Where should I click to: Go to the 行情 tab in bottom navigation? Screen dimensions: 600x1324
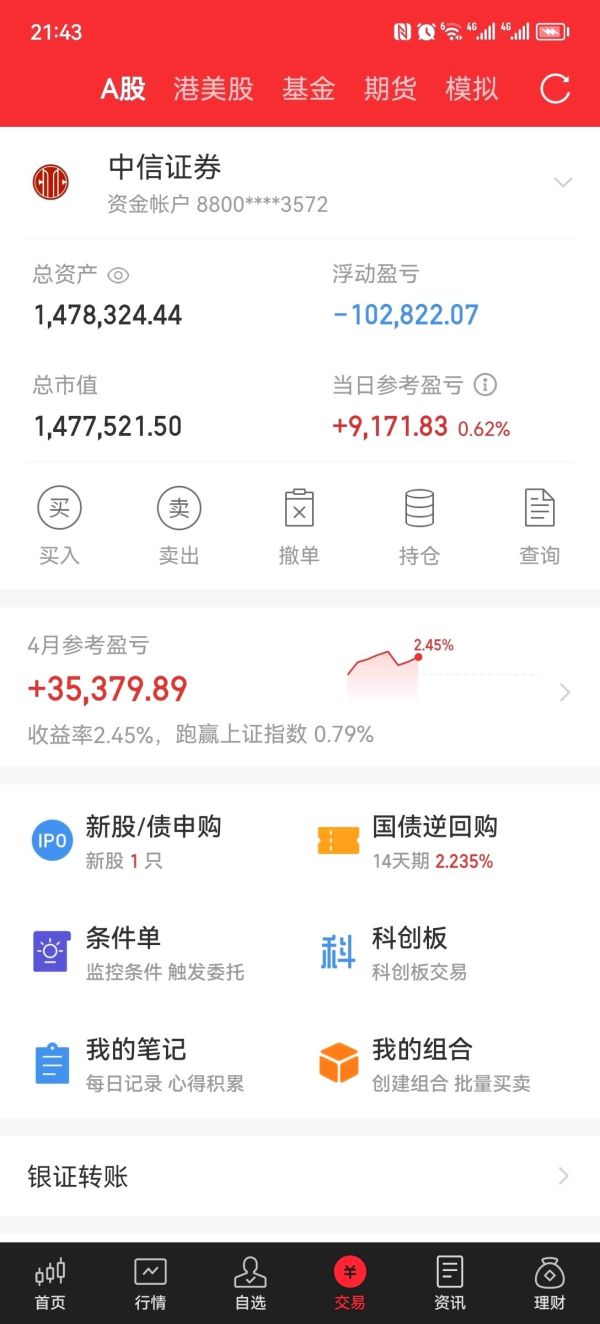[x=151, y=1283]
